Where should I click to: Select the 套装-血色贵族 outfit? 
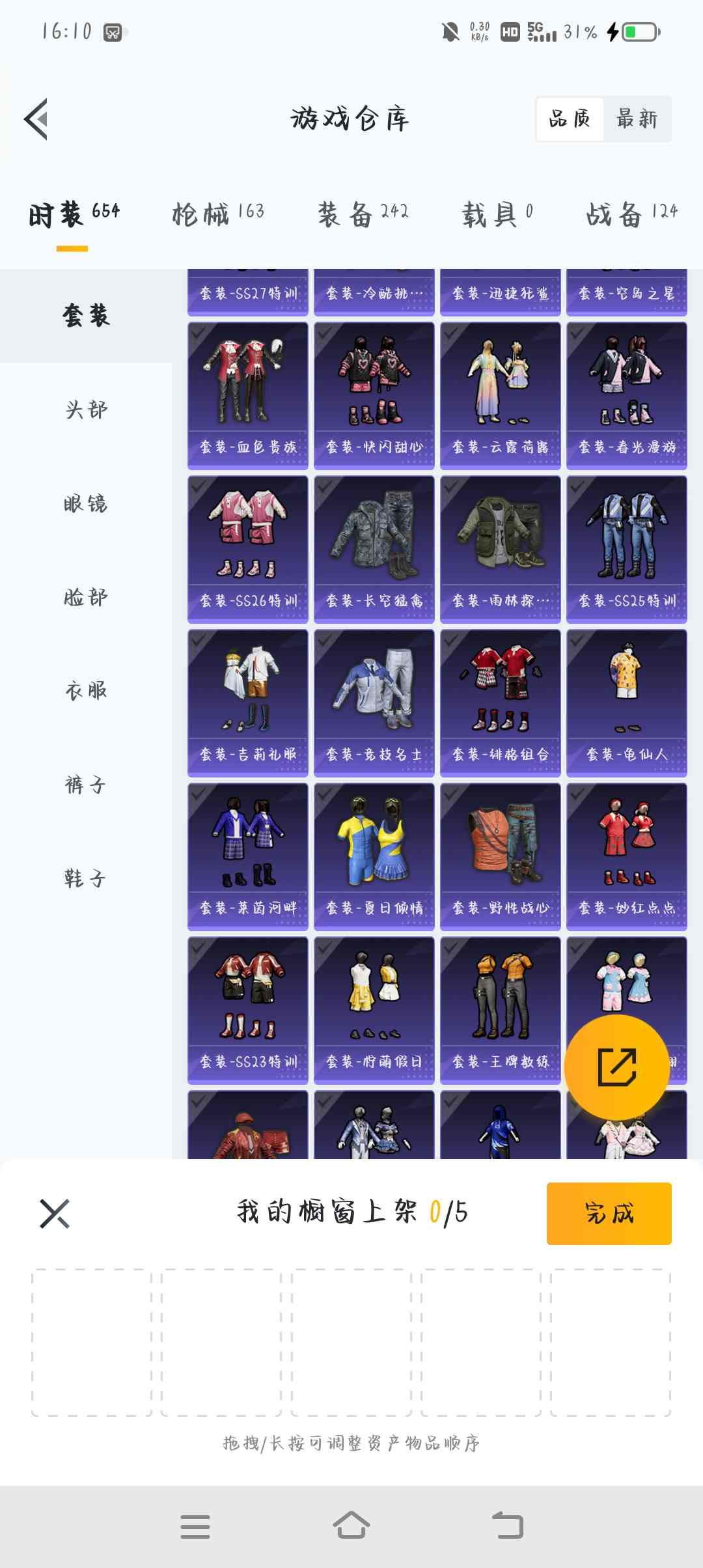point(248,395)
